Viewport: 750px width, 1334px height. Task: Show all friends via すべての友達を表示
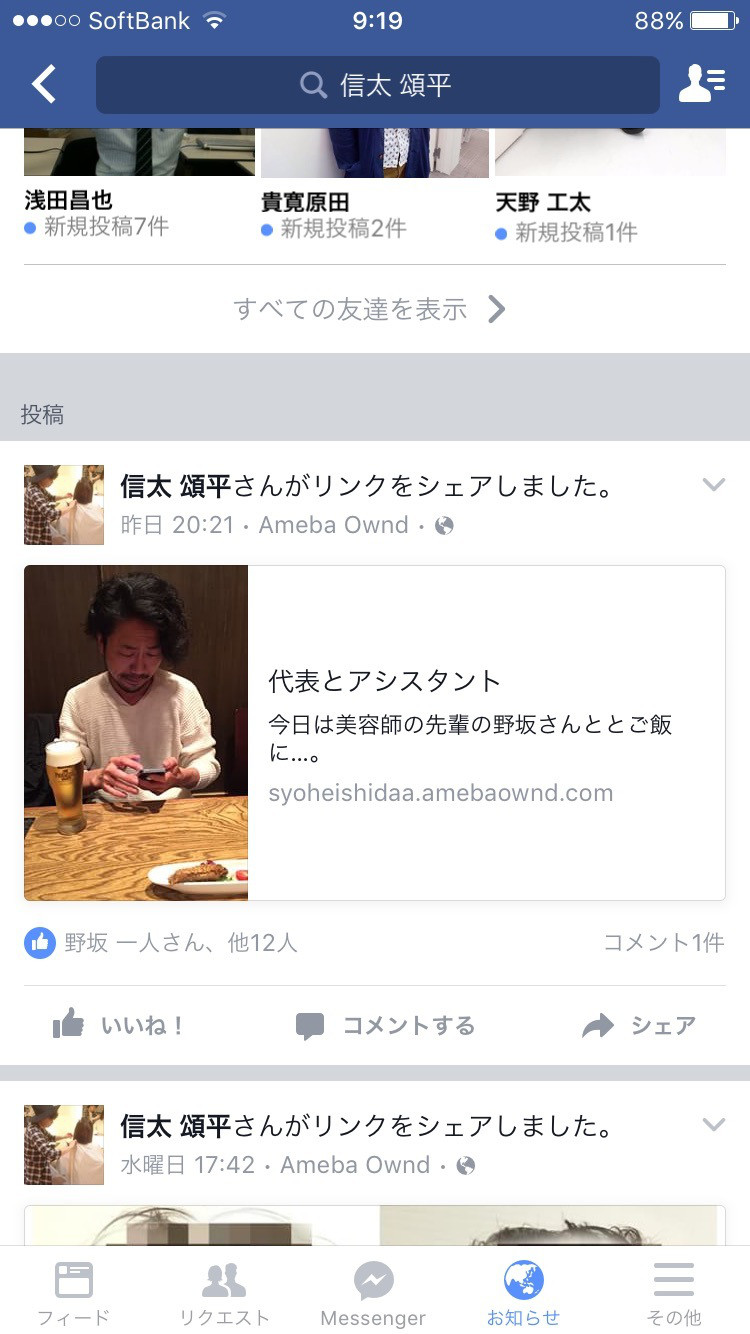pyautogui.click(x=370, y=309)
